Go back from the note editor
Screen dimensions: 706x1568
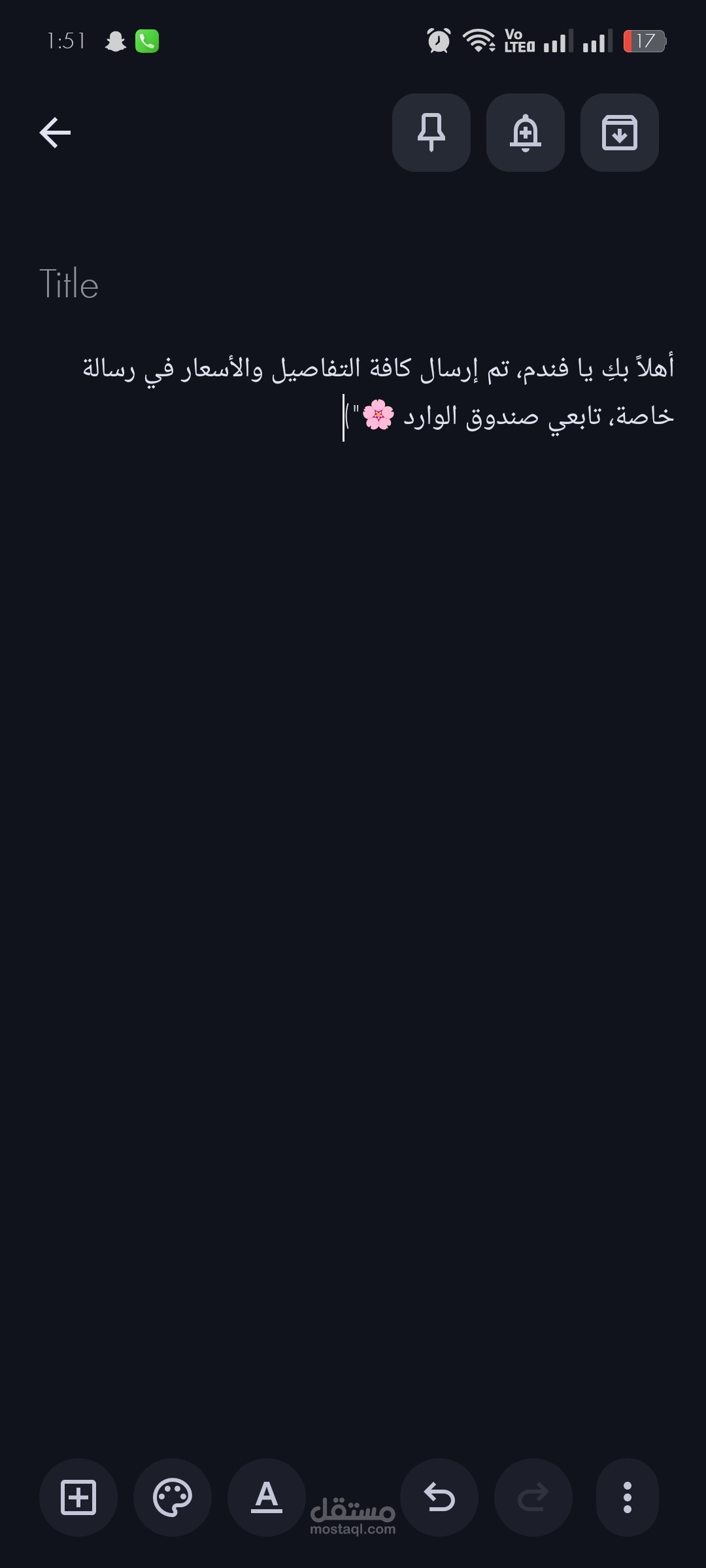tap(55, 133)
